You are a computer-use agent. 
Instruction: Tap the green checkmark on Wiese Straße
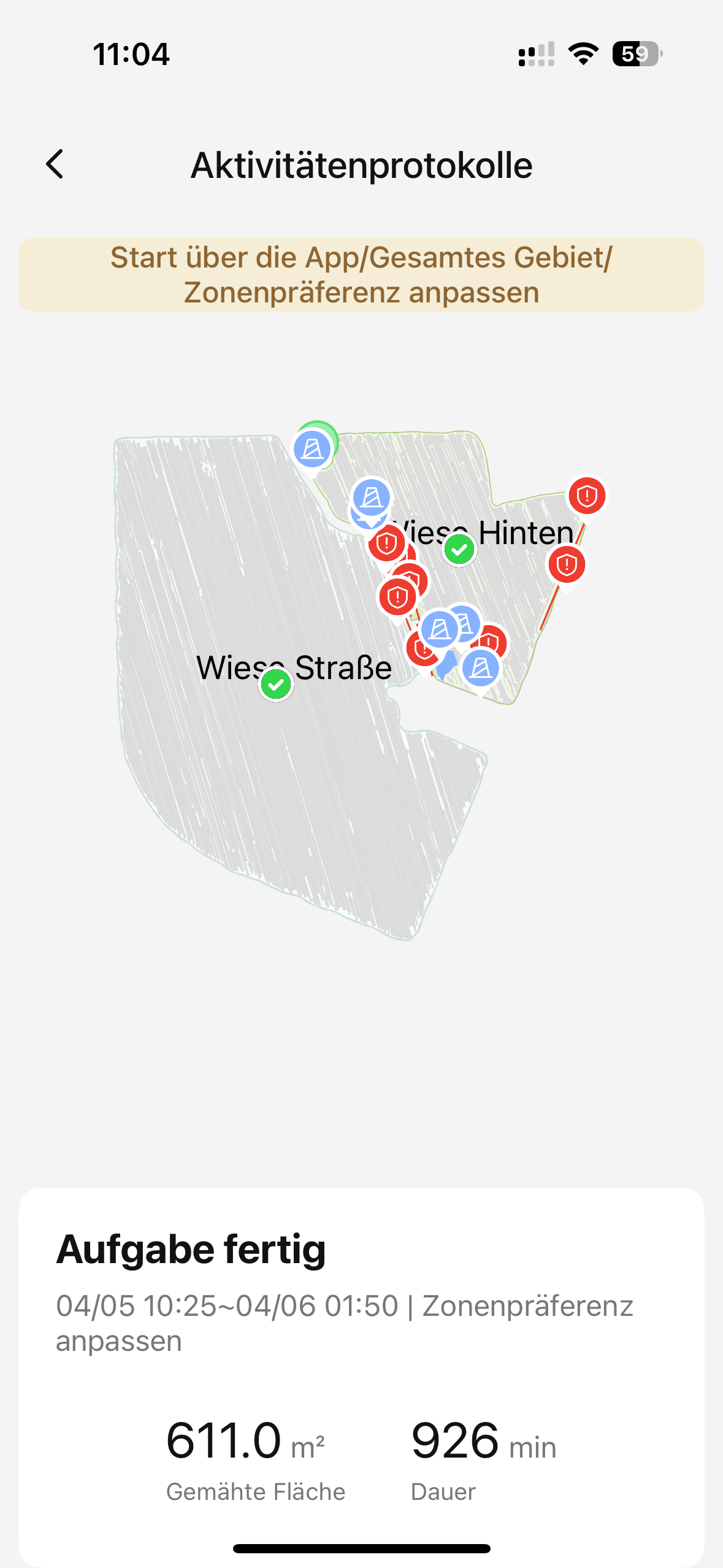[x=276, y=684]
